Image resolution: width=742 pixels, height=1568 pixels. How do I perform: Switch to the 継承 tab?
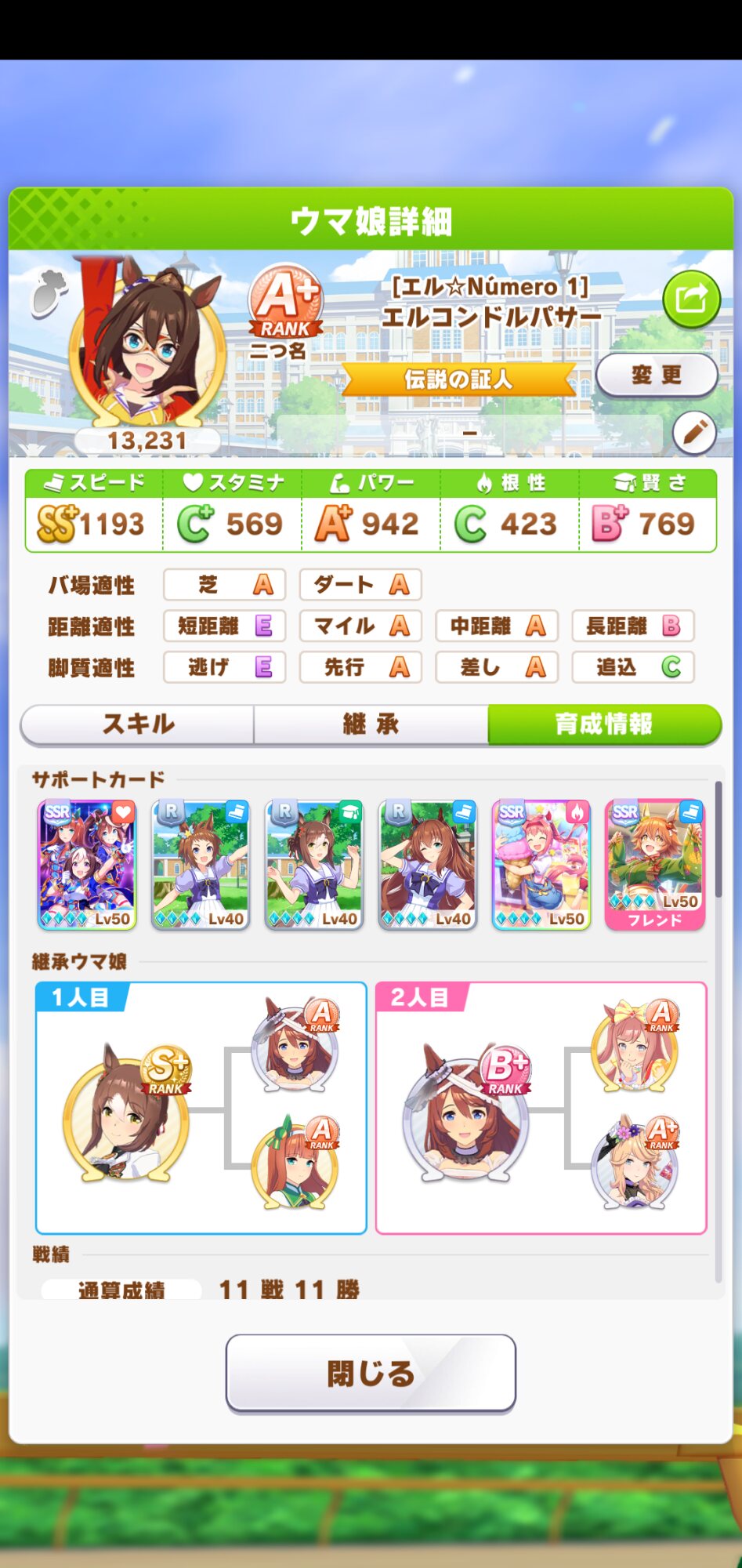371,724
